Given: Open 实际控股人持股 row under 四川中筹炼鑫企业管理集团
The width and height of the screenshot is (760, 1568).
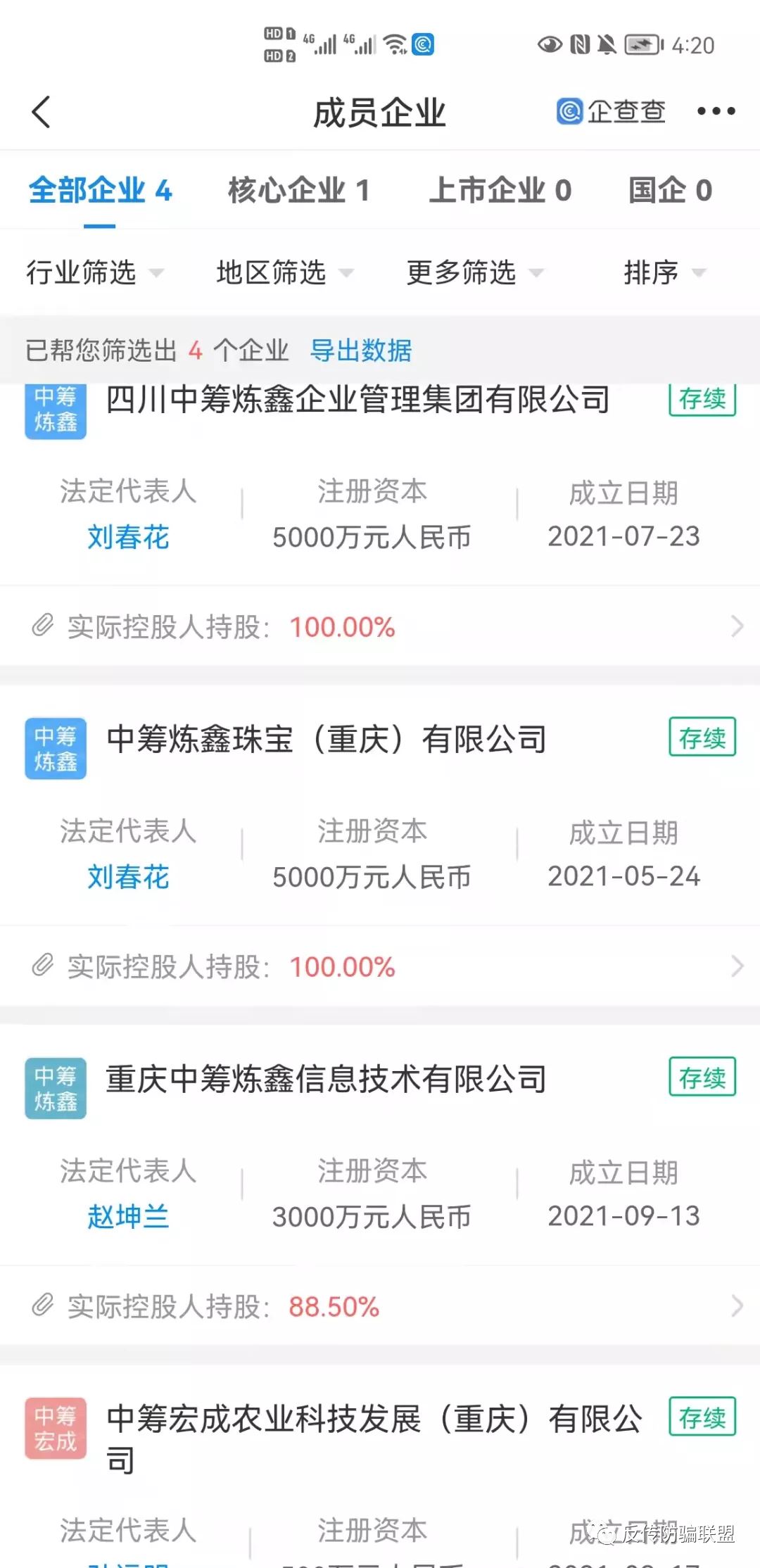Looking at the screenshot, I should tap(380, 626).
